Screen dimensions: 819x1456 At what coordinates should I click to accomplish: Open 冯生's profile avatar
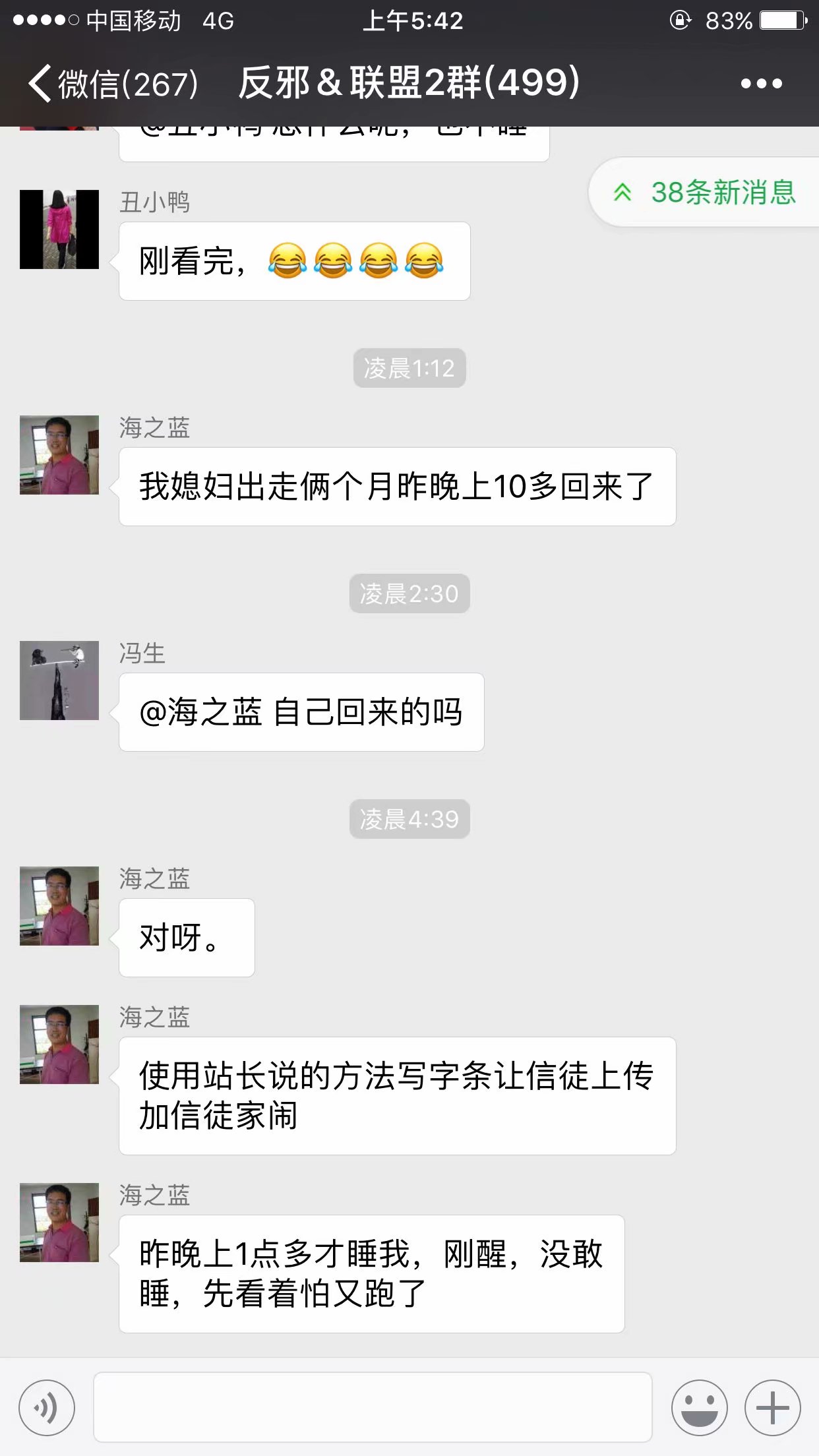point(59,681)
